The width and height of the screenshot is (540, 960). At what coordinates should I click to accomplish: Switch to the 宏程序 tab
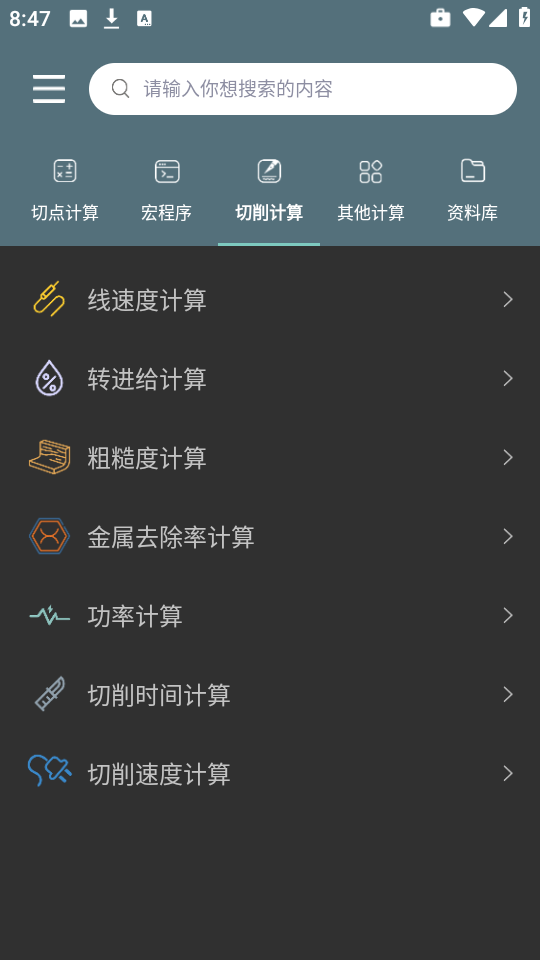[x=167, y=190]
